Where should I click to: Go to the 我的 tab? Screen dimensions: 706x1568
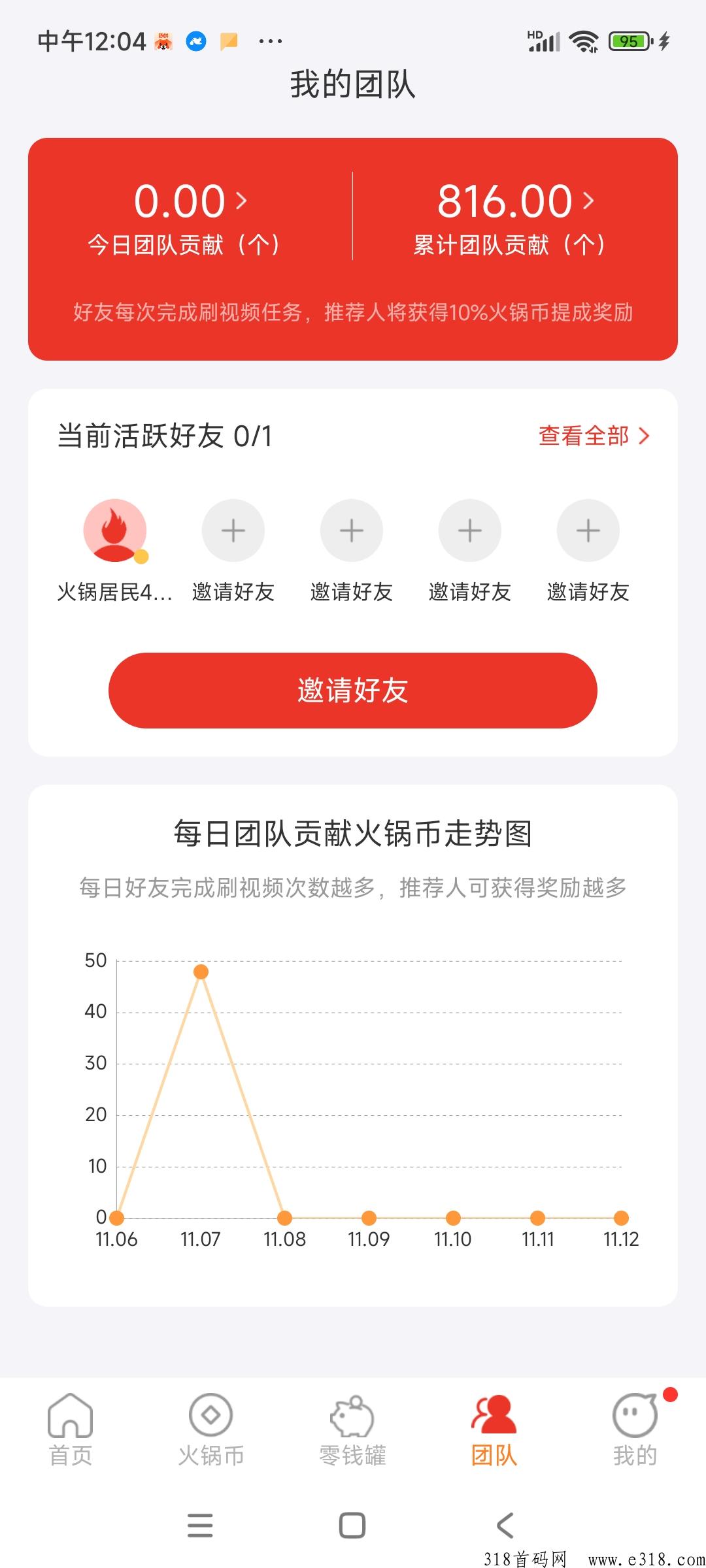click(635, 1429)
